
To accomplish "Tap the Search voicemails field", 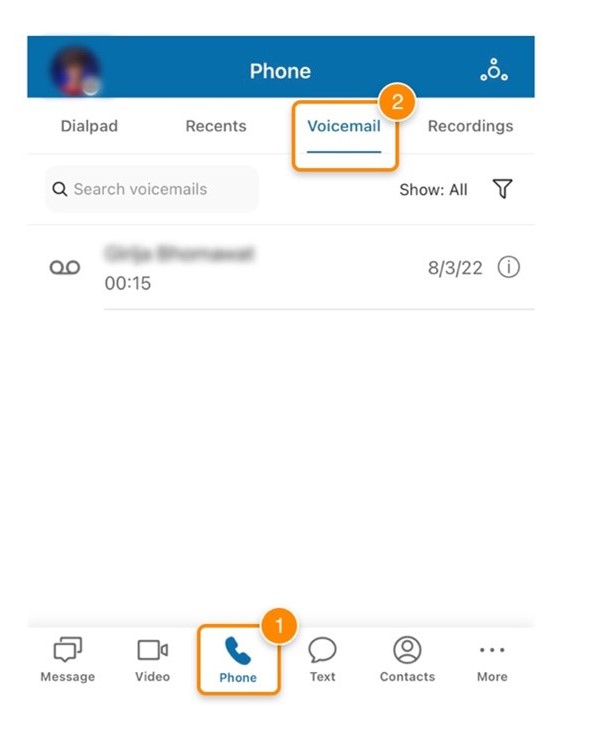I will 152,189.
